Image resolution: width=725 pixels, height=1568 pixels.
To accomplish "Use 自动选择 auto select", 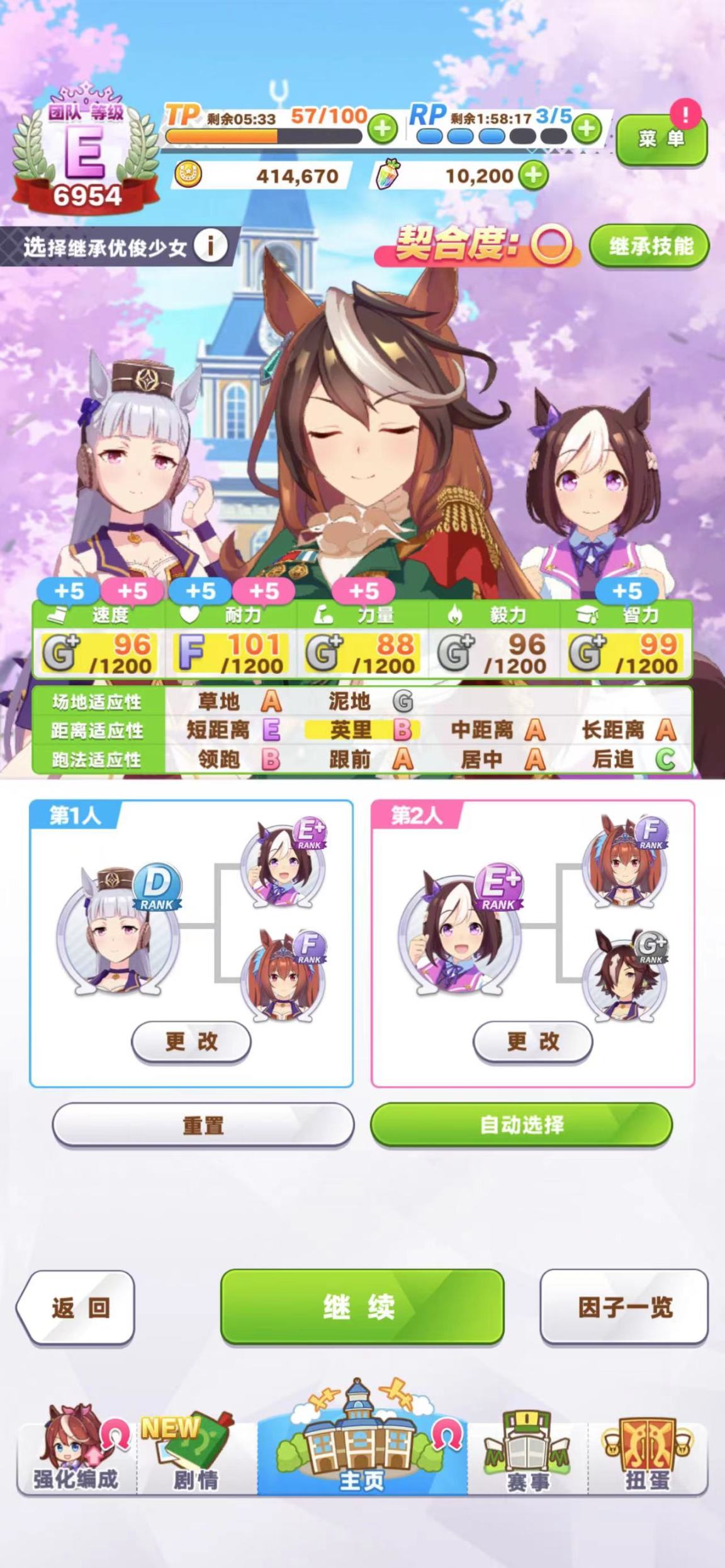I will (521, 1124).
